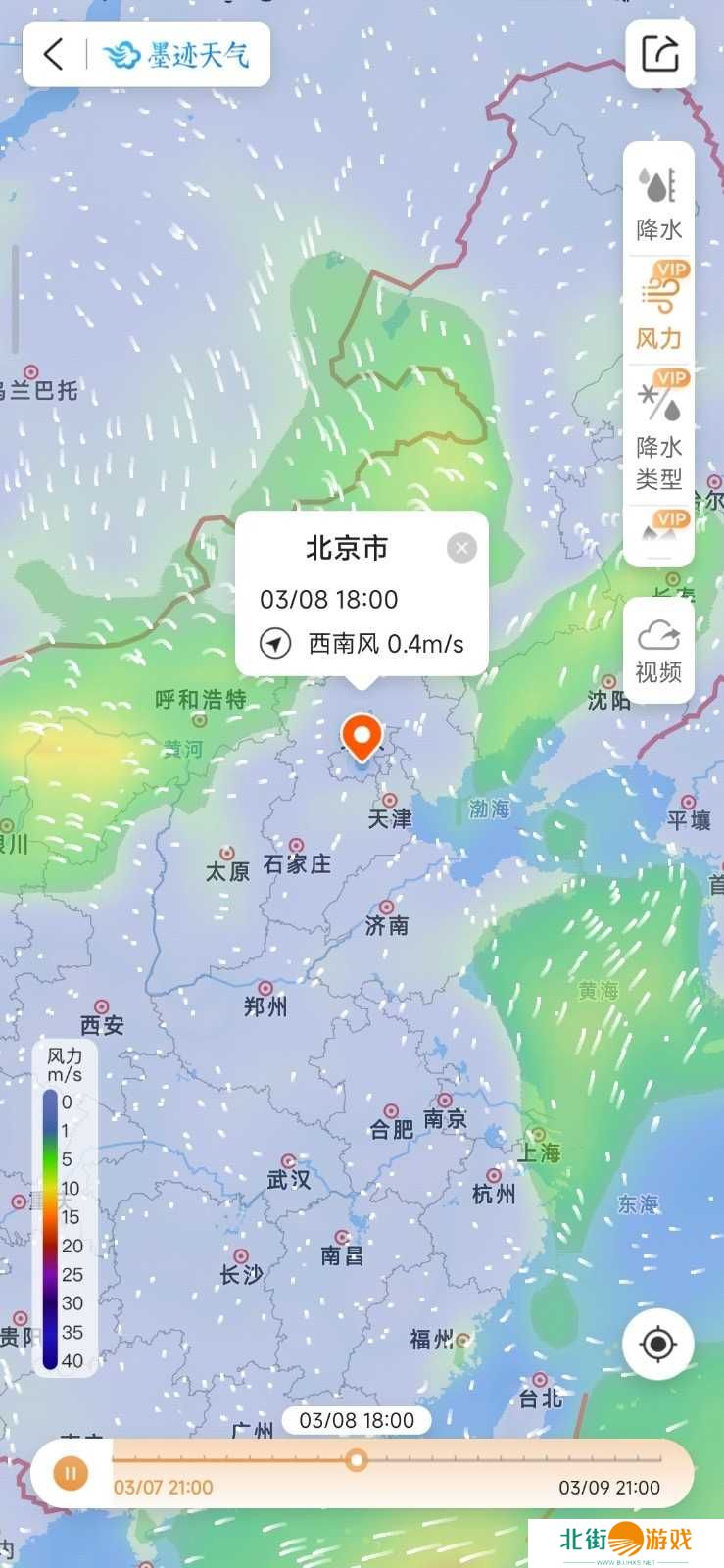The height and width of the screenshot is (1568, 724).
Task: Share this weather map
Action: pyautogui.click(x=659, y=54)
